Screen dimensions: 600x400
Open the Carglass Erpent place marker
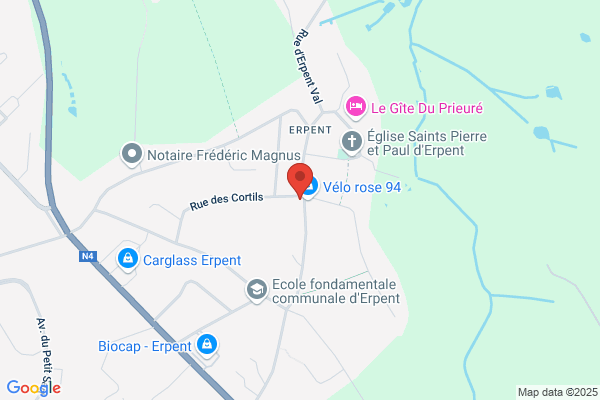click(128, 259)
